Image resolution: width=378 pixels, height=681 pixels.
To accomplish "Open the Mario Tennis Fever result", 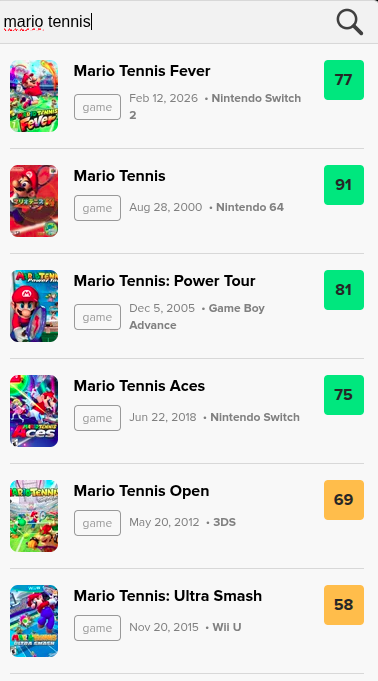I will click(x=187, y=96).
